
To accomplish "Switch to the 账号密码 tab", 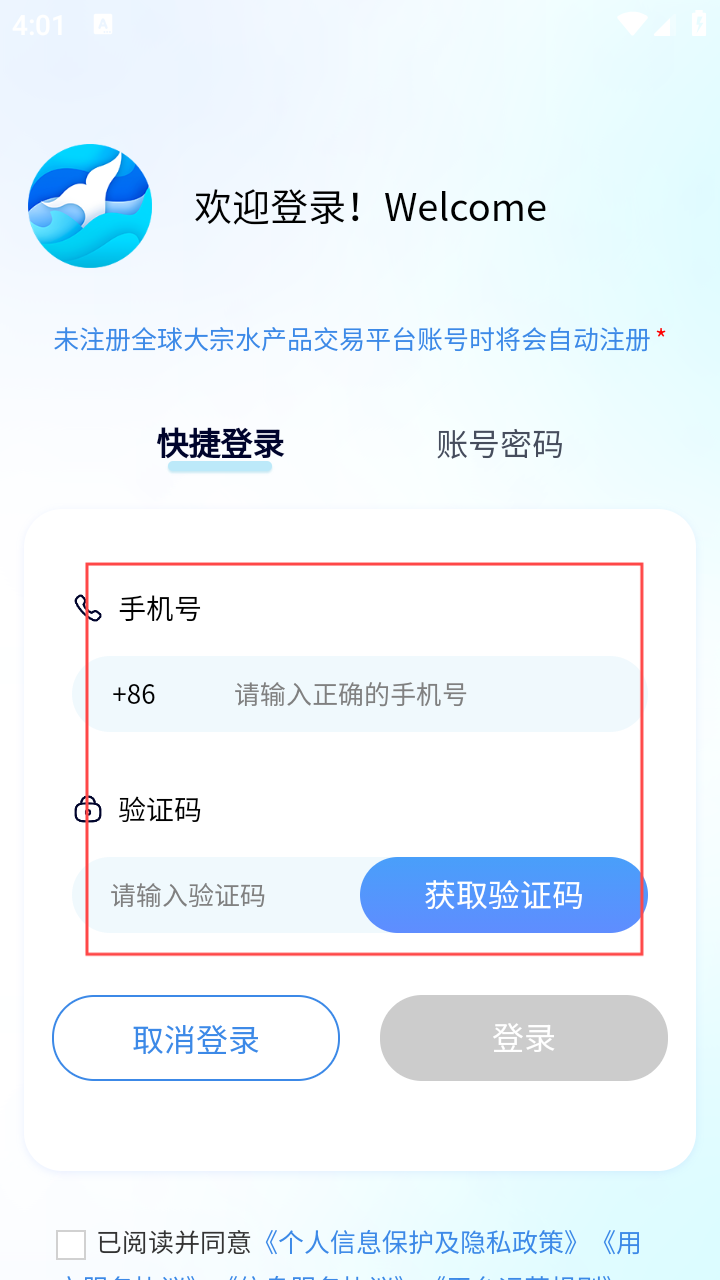I will click(499, 444).
